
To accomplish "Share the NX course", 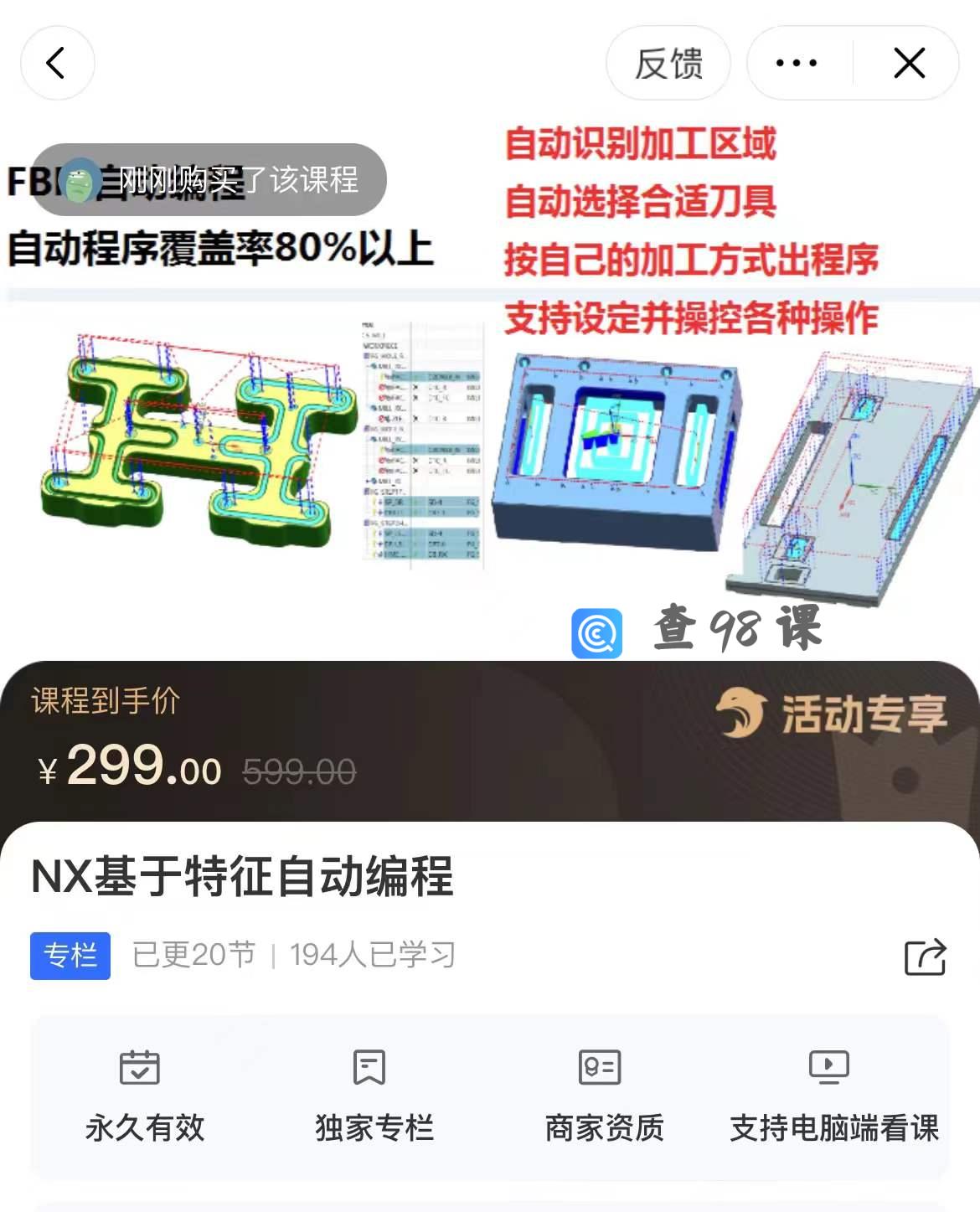I will tap(925, 957).
